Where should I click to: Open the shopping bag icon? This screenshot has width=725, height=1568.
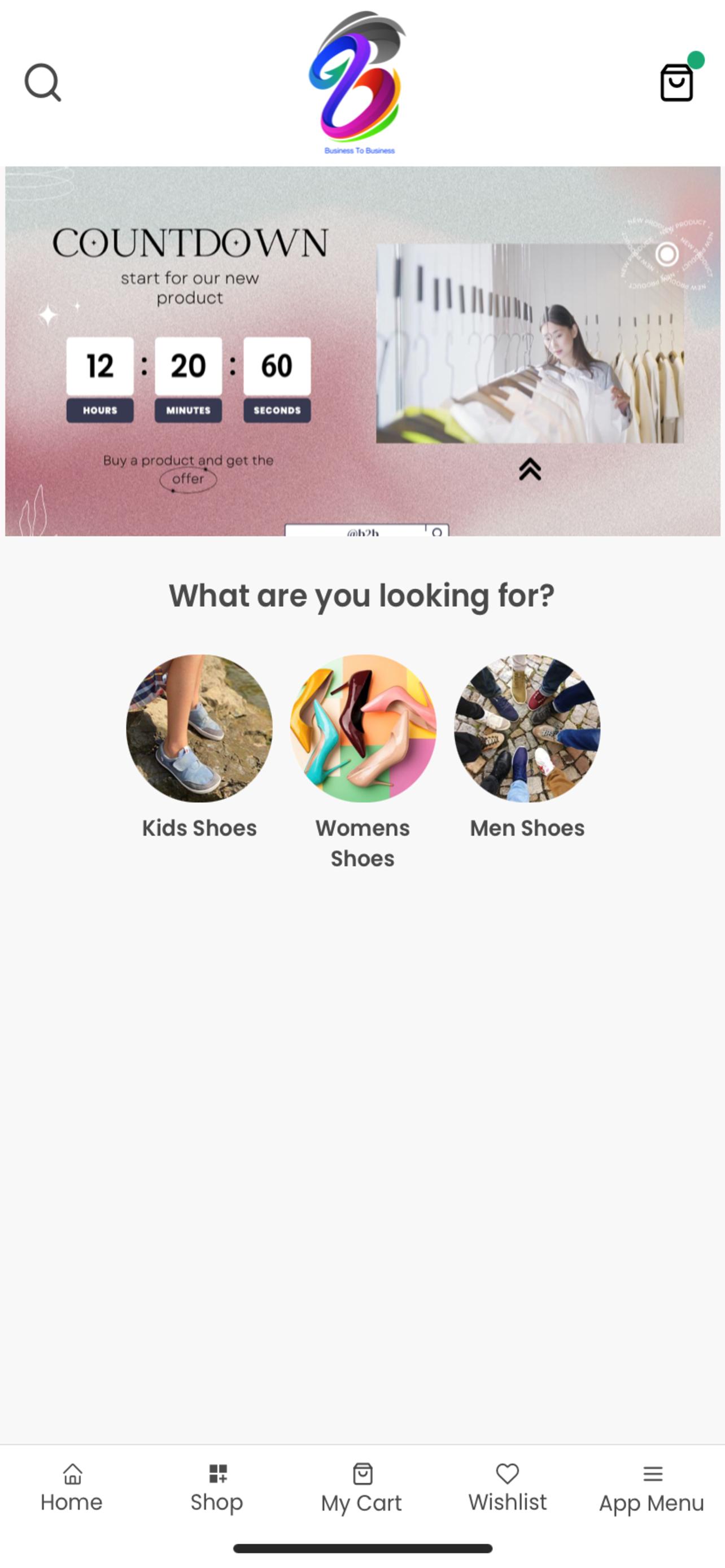point(677,83)
